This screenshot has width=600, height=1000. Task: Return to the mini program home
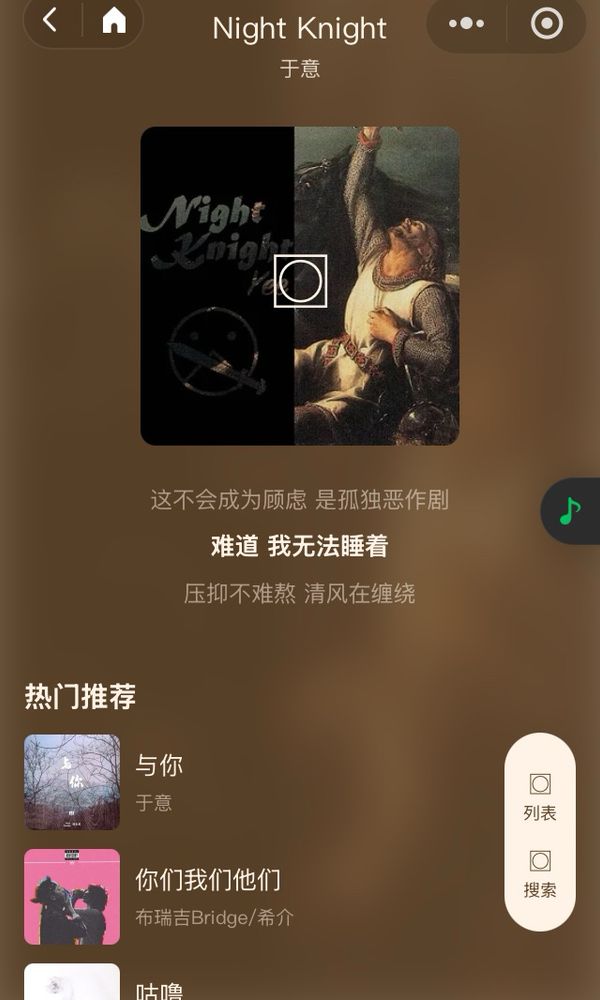pyautogui.click(x=114, y=20)
